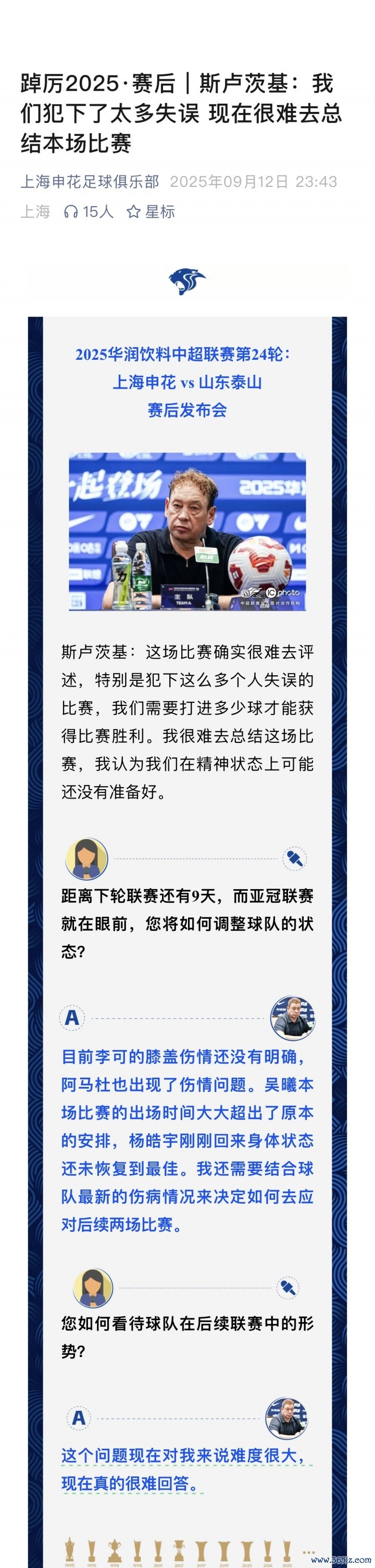Open 上海申花足球俱乐部 account page
The height and width of the screenshot is (1568, 375).
click(x=90, y=181)
